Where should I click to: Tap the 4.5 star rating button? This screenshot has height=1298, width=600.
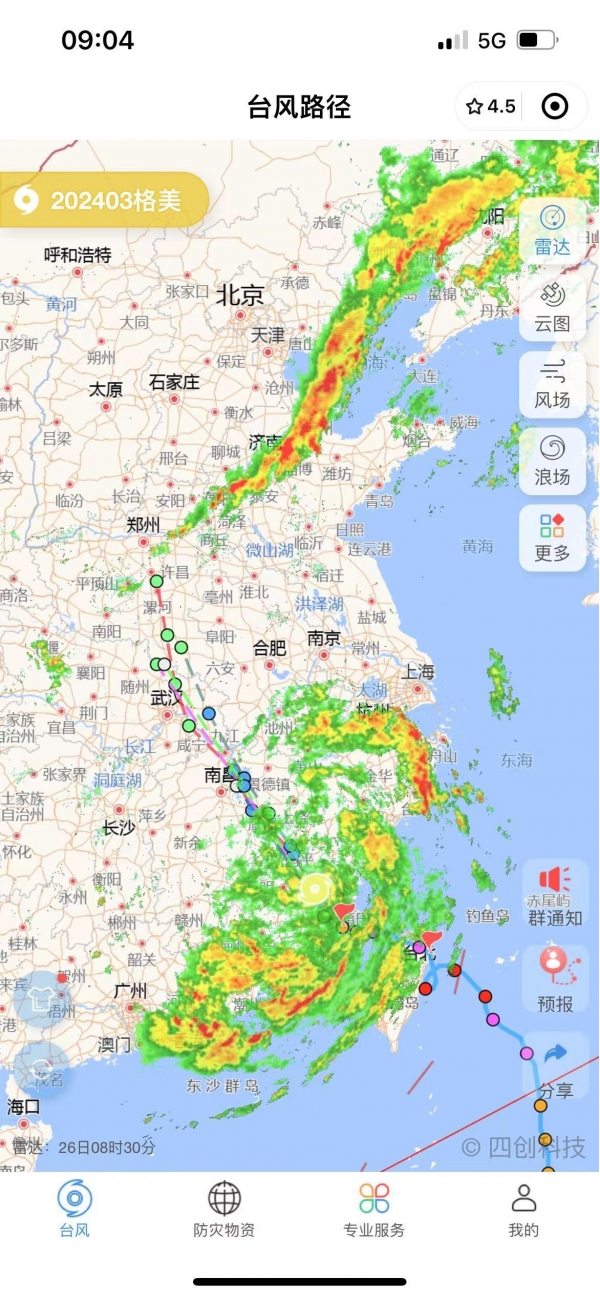[491, 106]
